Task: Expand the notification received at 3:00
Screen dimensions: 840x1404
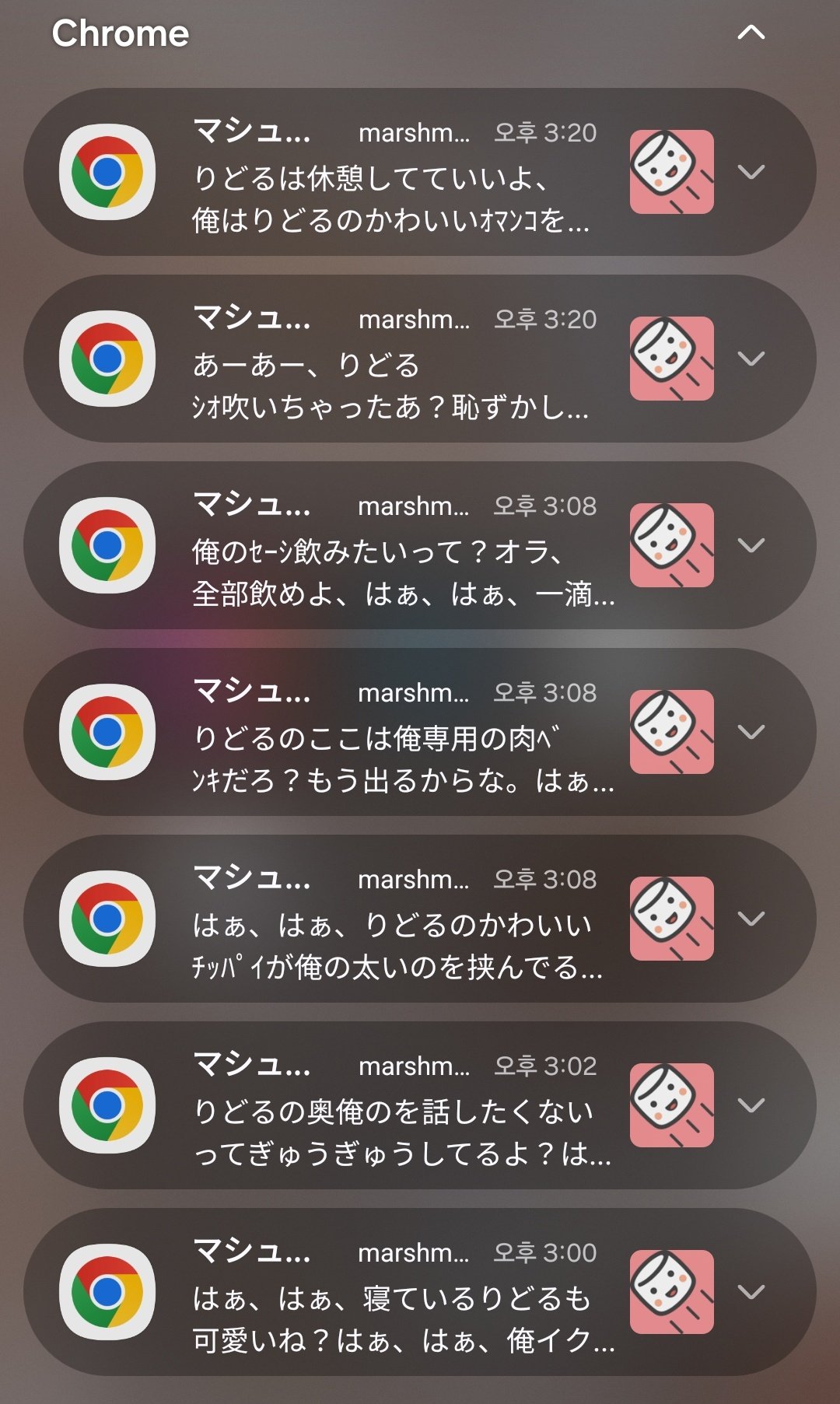Action: click(x=751, y=1292)
